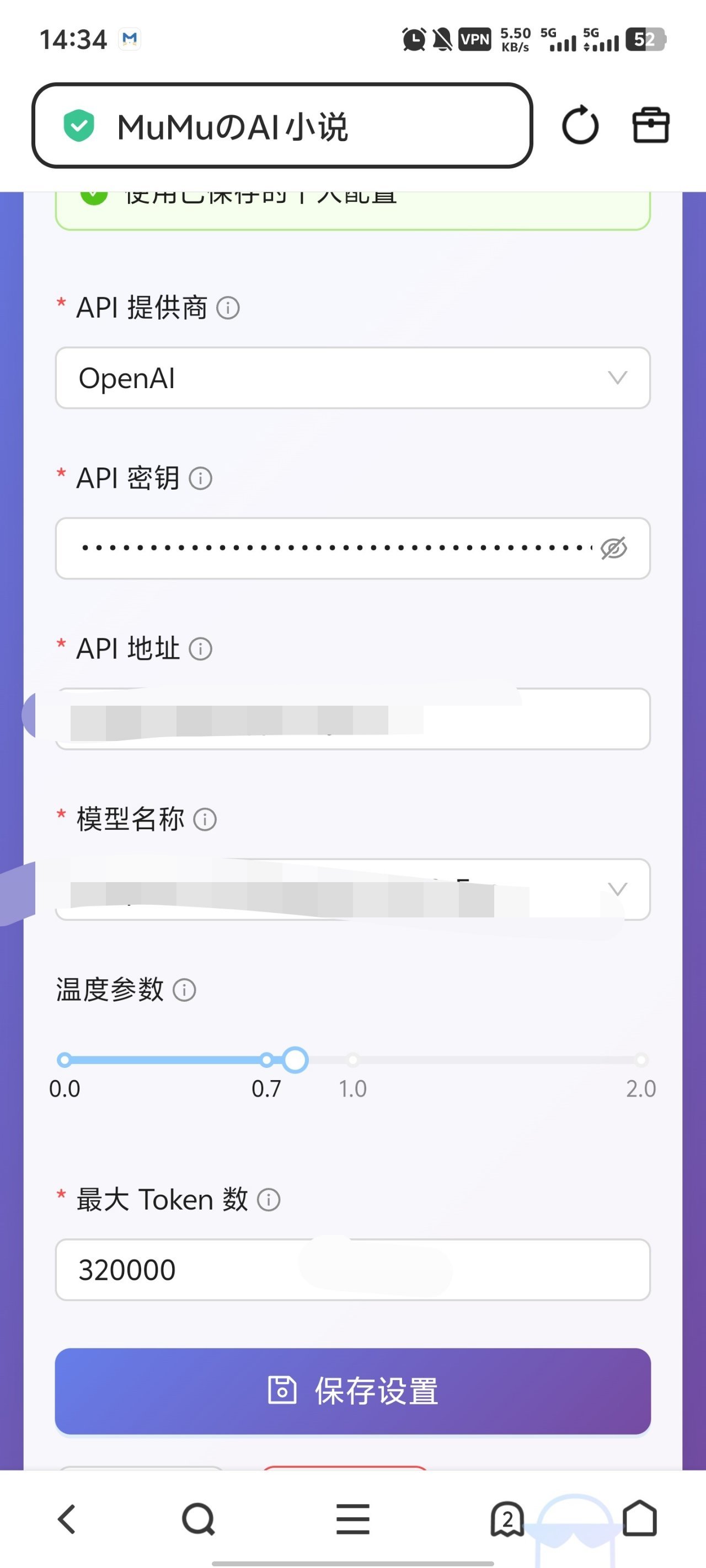The height and width of the screenshot is (1568, 706).
Task: Expand the 模型名称 dropdown
Action: tap(617, 889)
